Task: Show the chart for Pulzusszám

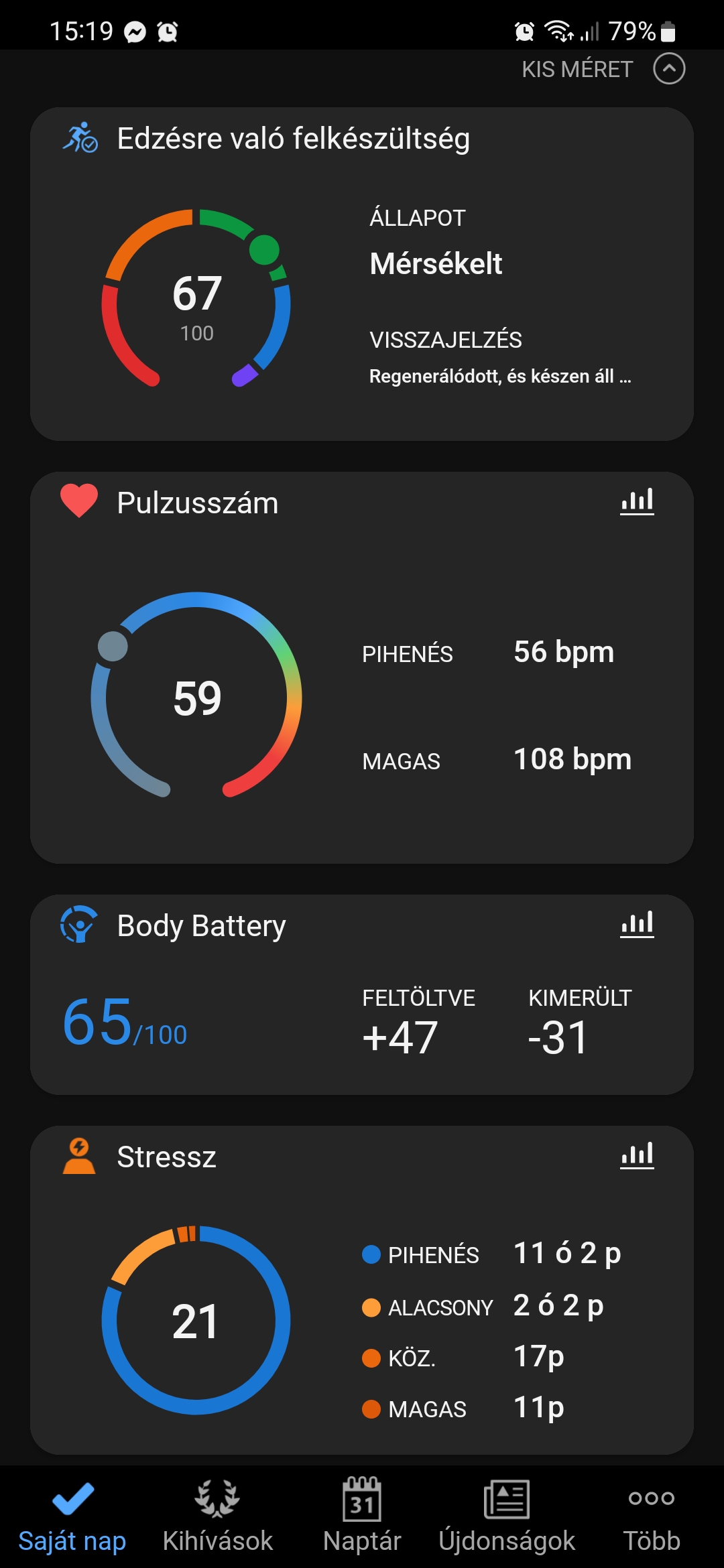Action: coord(637,501)
